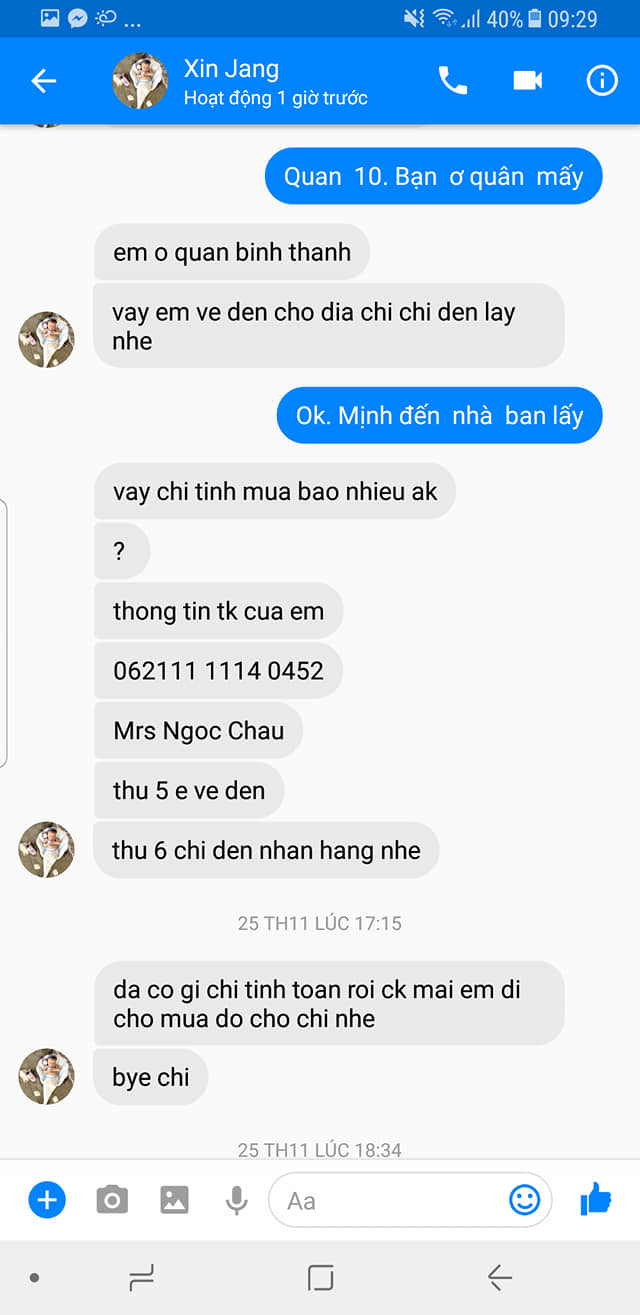640x1315 pixels.
Task: Open the plus menu for more actions
Action: pos(47,1199)
